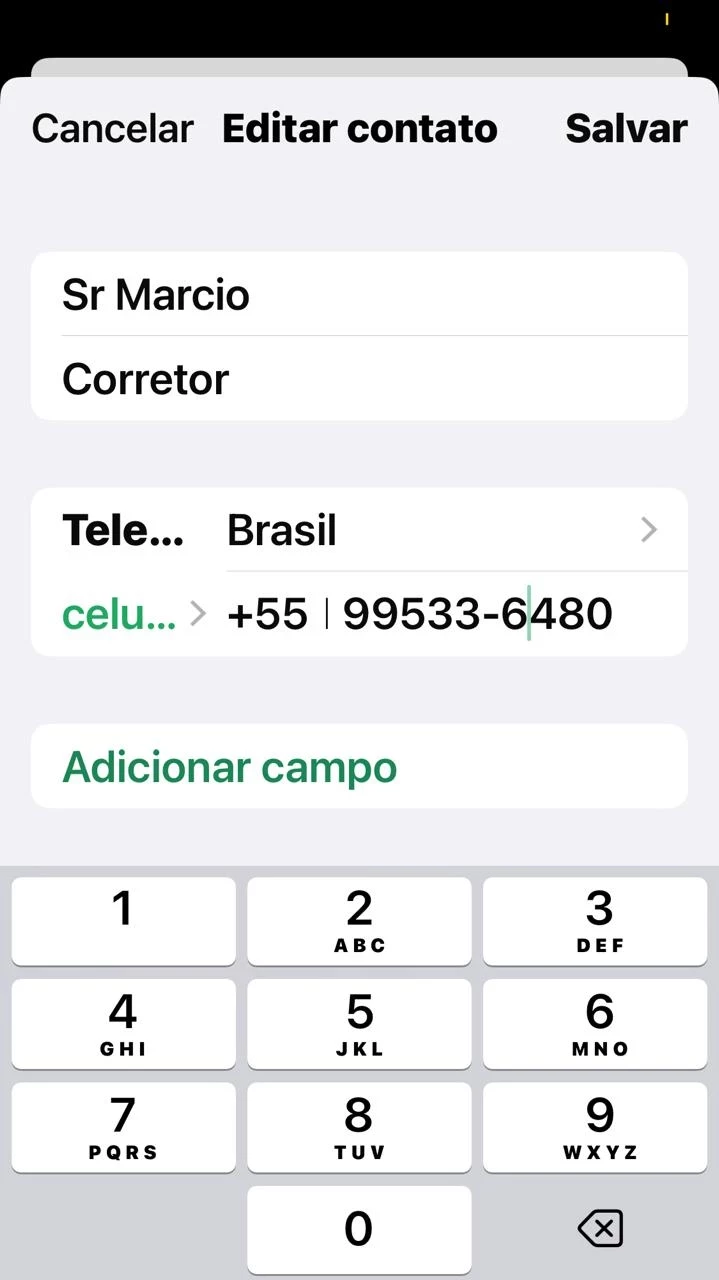Type digit 5 on the keypad
Image resolution: width=719 pixels, height=1280 pixels.
pos(359,1024)
